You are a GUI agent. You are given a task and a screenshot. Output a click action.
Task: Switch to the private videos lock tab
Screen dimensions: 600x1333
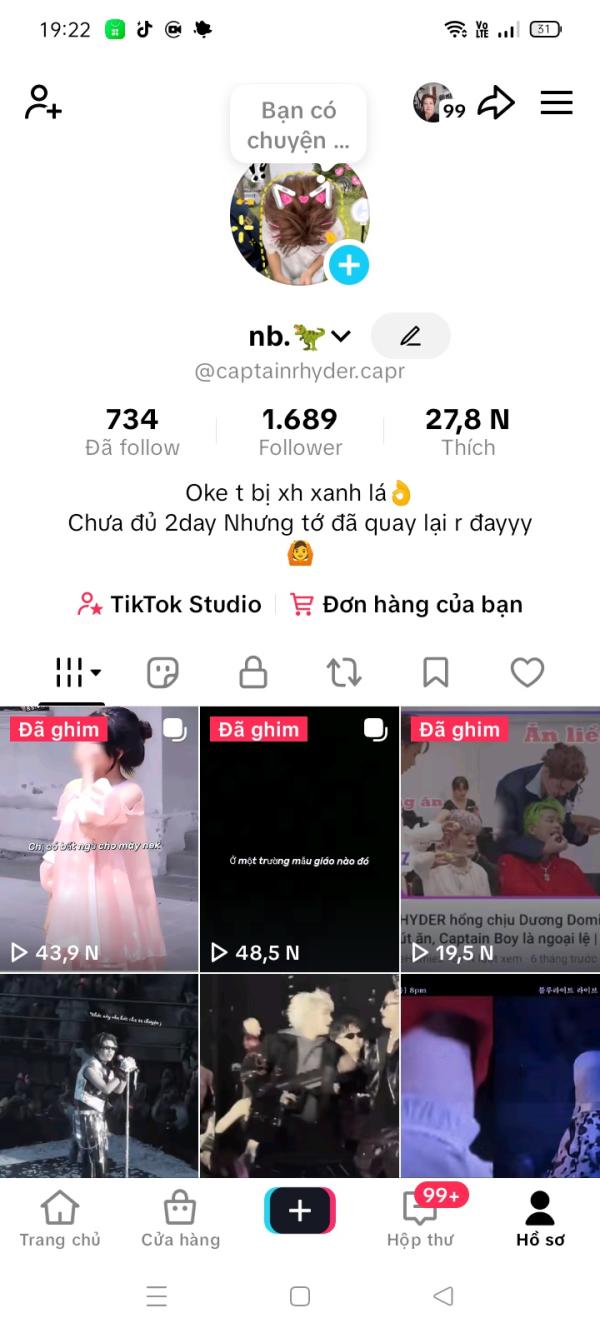(253, 673)
